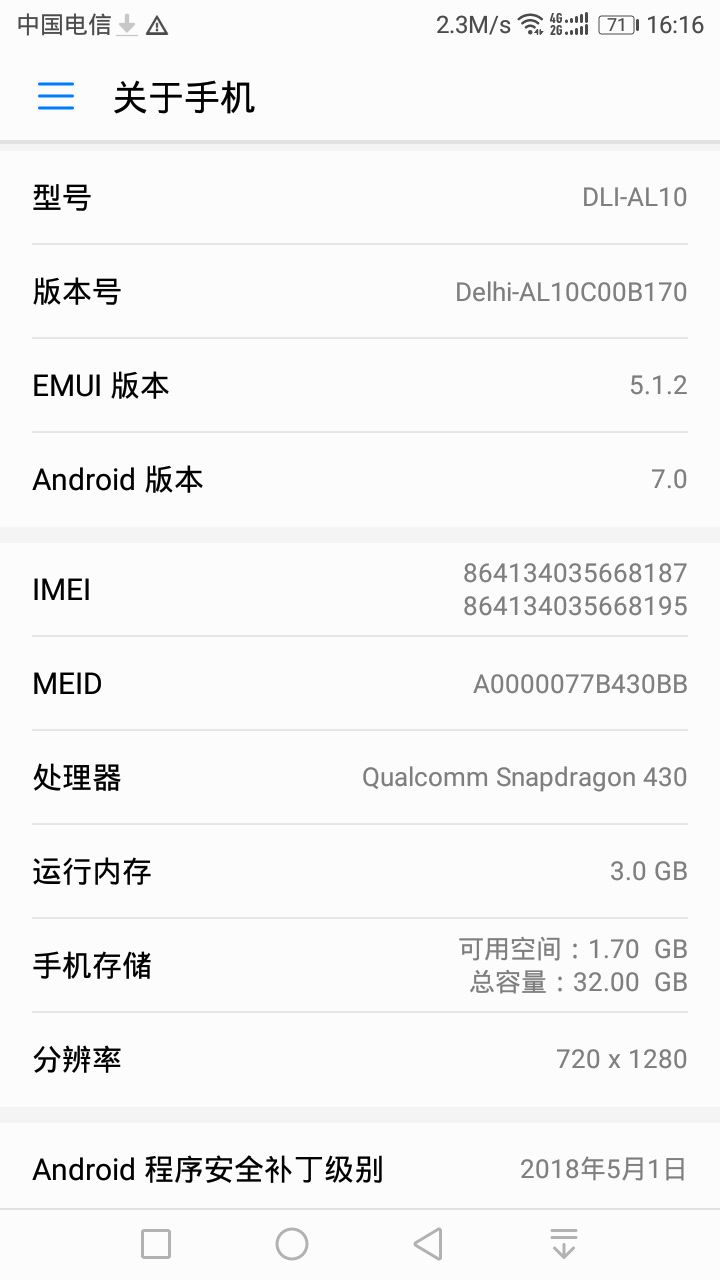Return to the home screen via circle button
720x1280 pixels.
[292, 1244]
